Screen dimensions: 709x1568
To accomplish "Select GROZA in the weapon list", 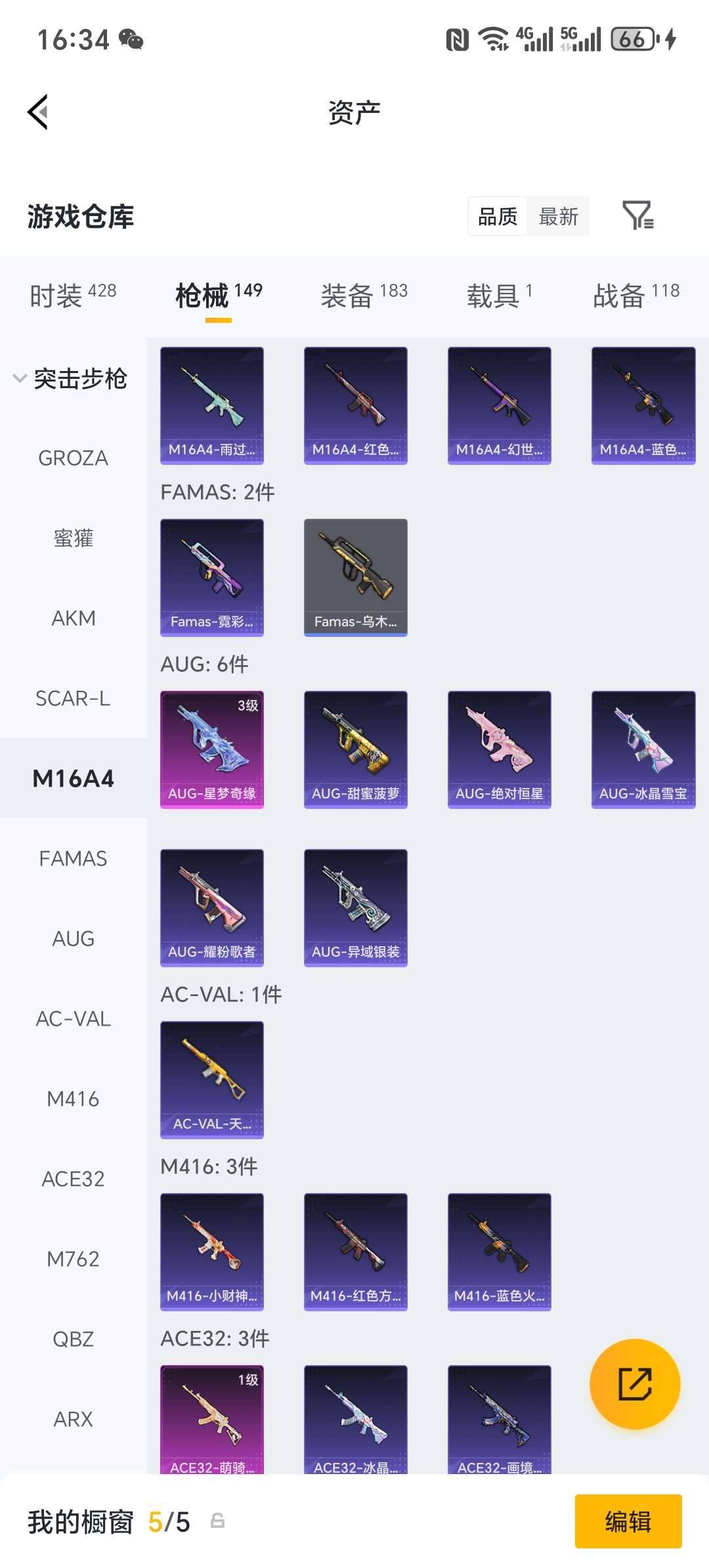I will tap(73, 458).
